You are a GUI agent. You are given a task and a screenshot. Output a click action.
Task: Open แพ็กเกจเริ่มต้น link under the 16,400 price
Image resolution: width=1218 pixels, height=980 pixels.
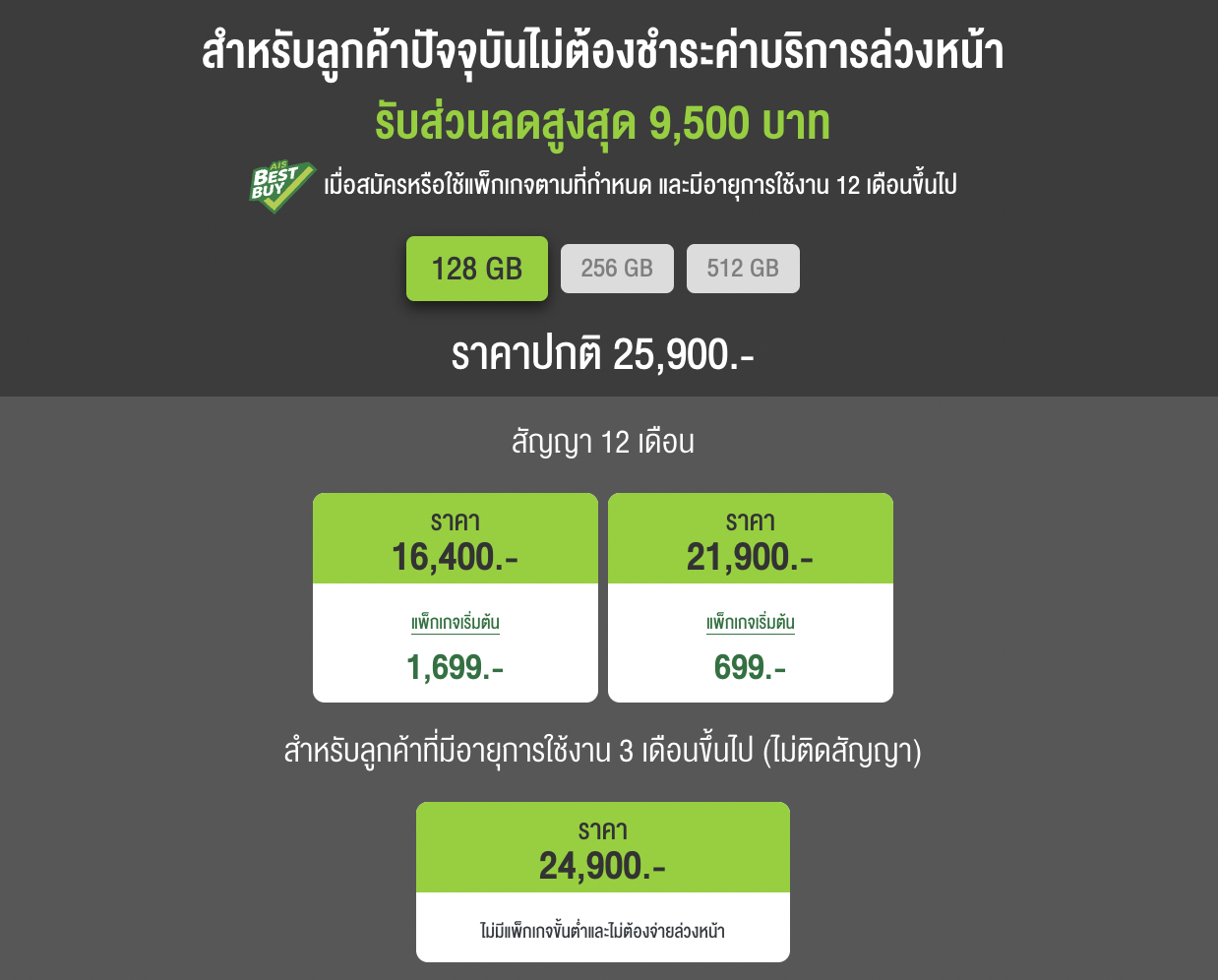click(456, 623)
